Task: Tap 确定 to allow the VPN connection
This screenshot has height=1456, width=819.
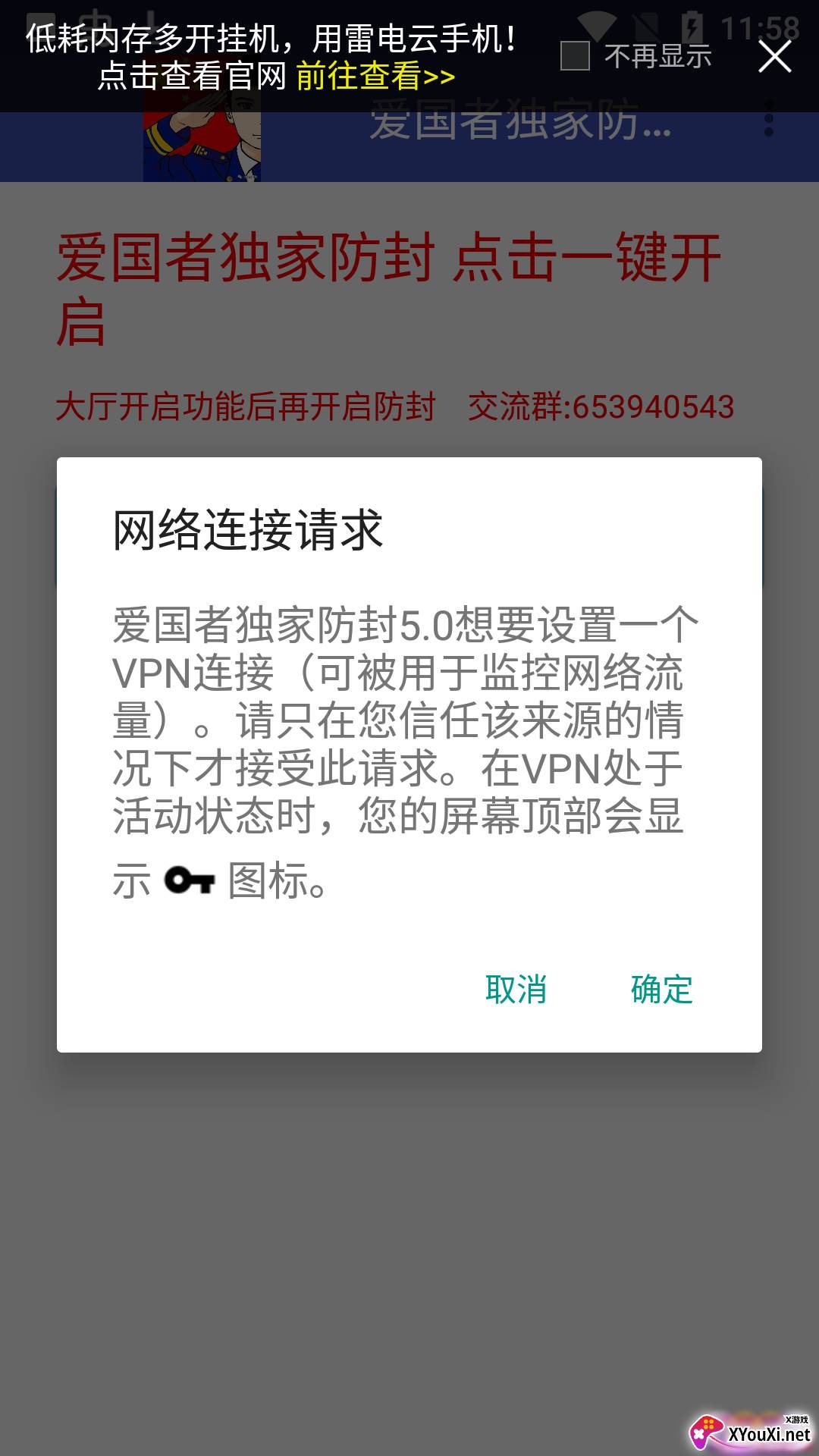Action: coord(661,990)
